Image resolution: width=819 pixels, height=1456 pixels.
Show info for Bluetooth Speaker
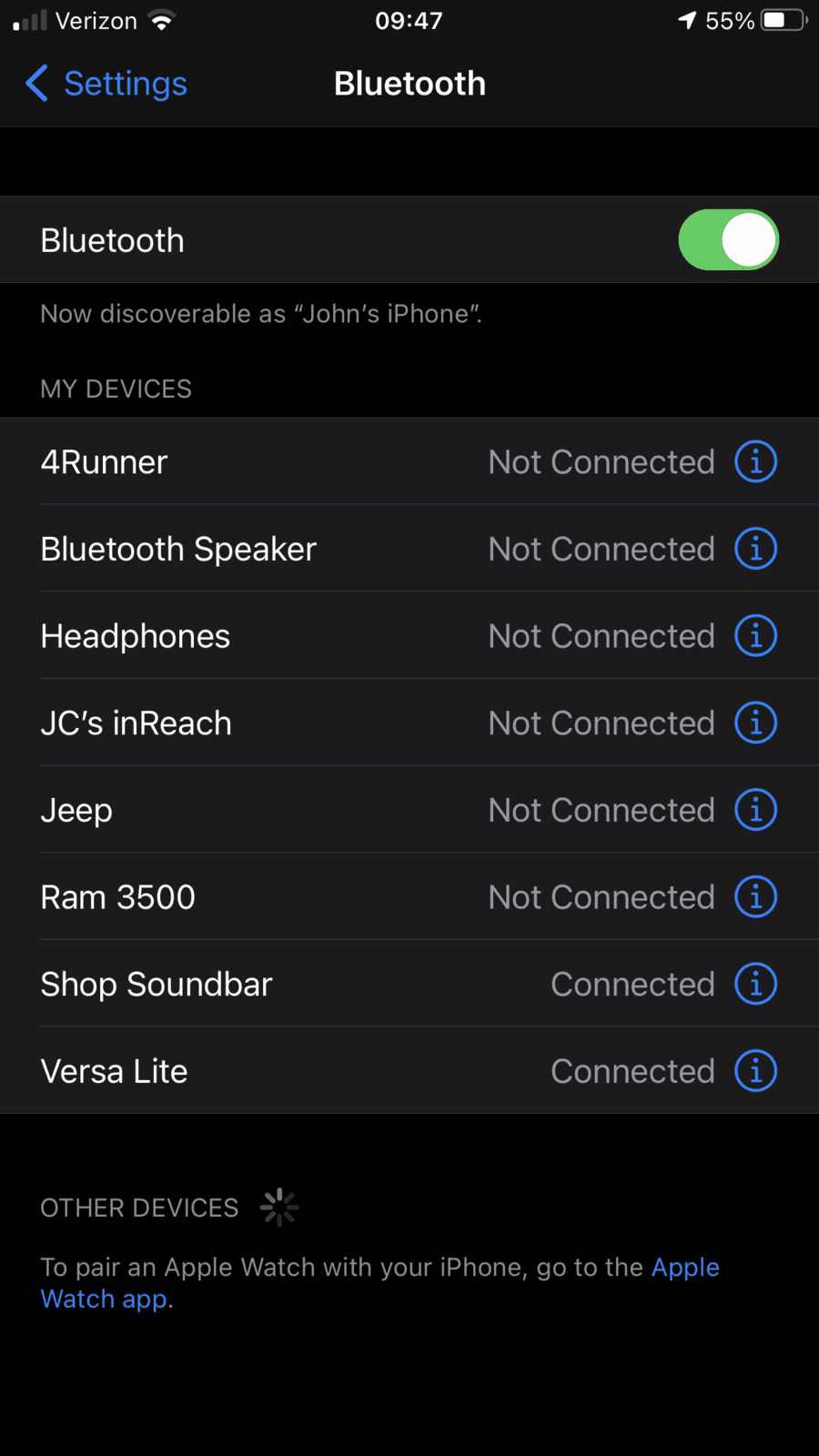coord(755,549)
